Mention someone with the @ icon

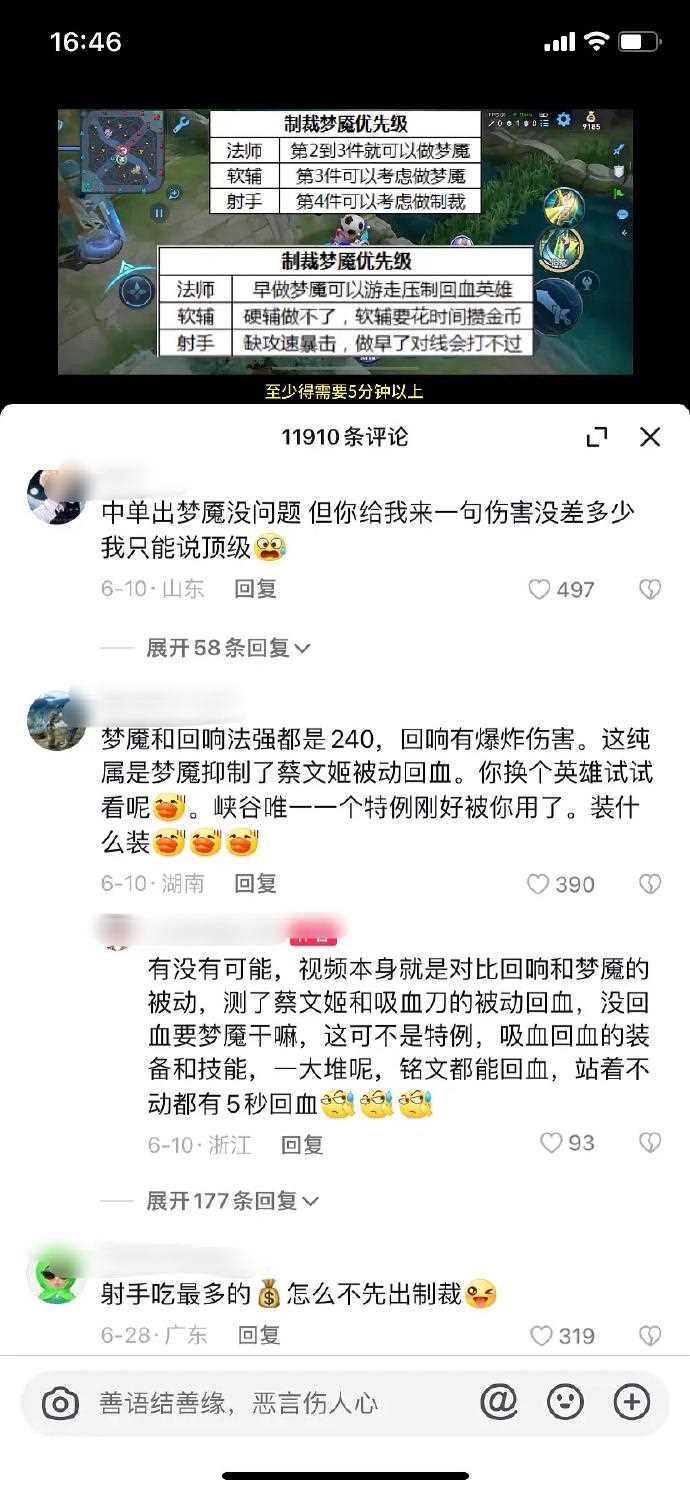[498, 1402]
